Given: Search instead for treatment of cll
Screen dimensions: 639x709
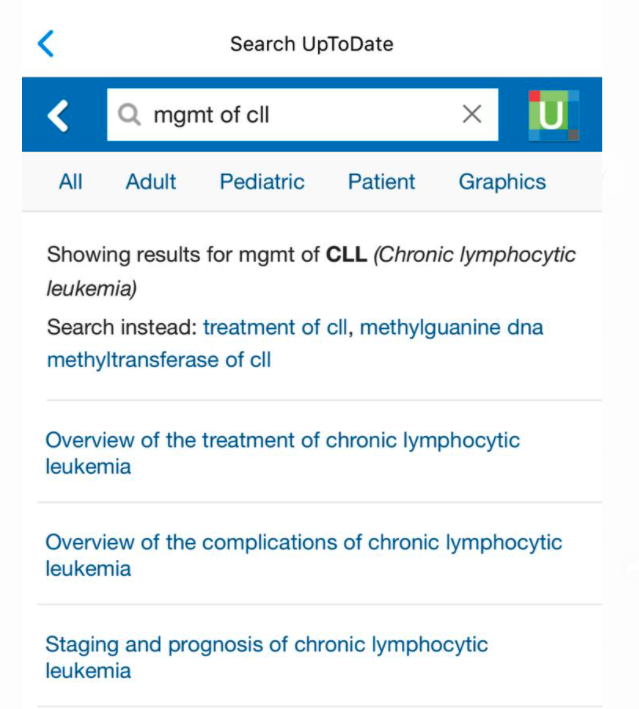Looking at the screenshot, I should (x=276, y=327).
